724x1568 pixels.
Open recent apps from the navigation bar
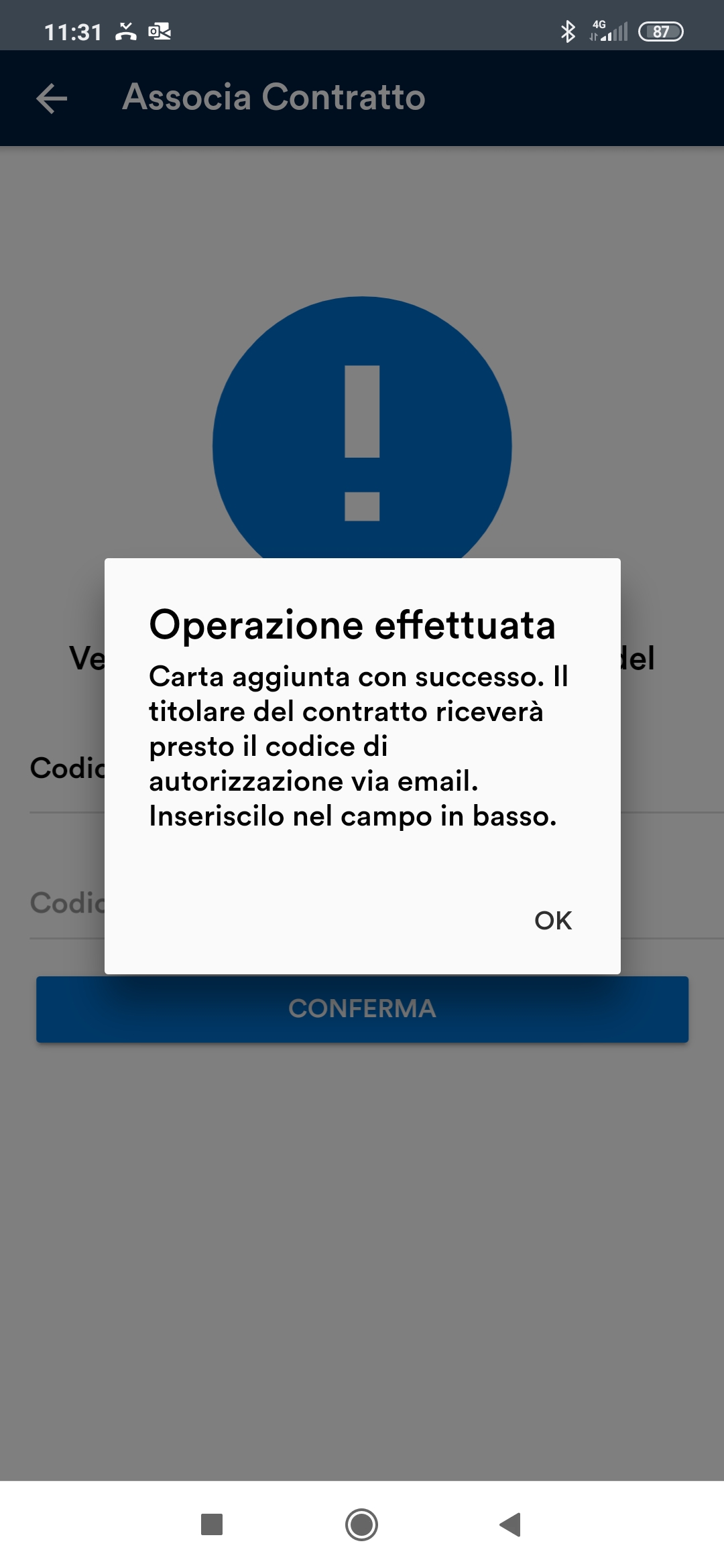click(x=212, y=1524)
